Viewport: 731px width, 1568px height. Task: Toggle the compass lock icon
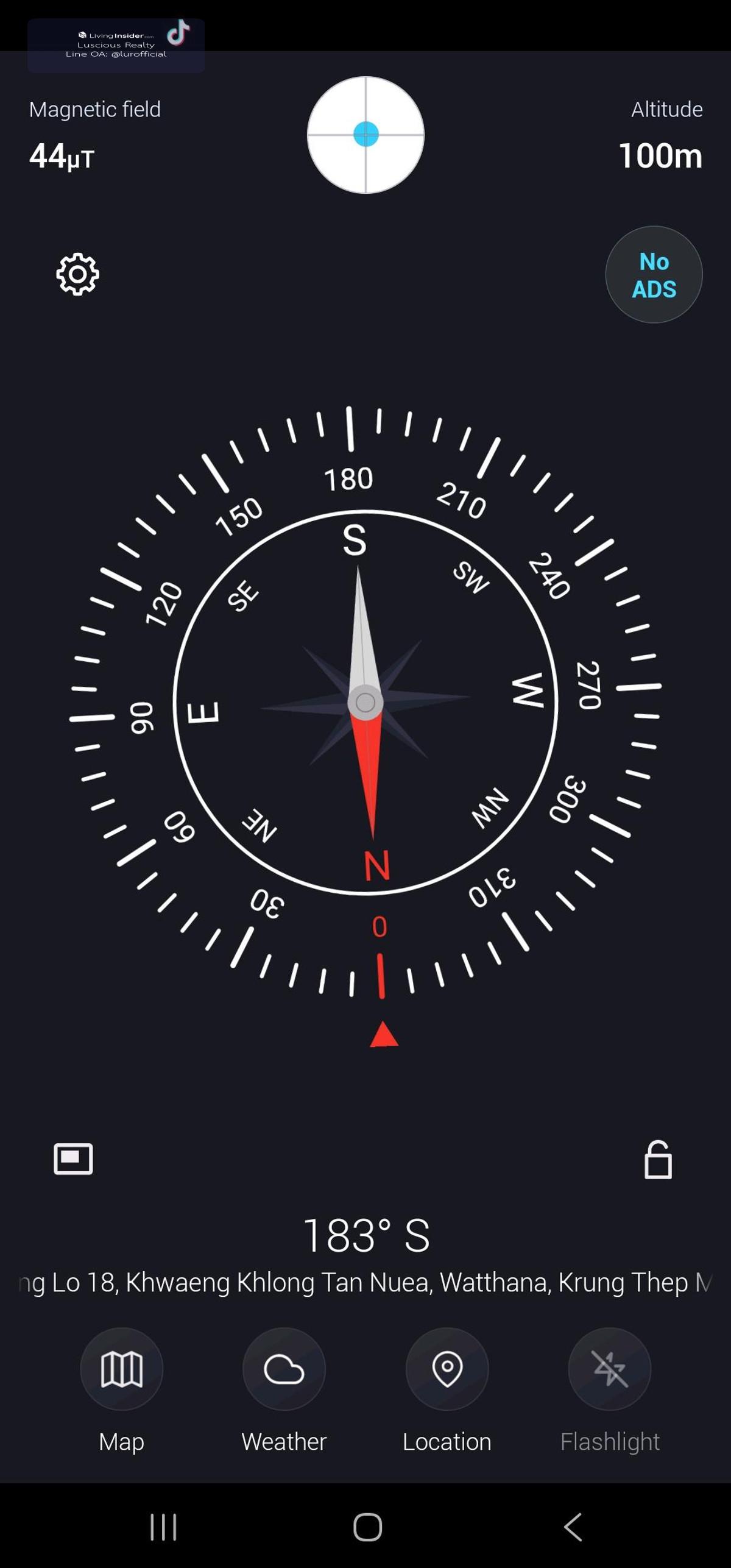tap(658, 1160)
